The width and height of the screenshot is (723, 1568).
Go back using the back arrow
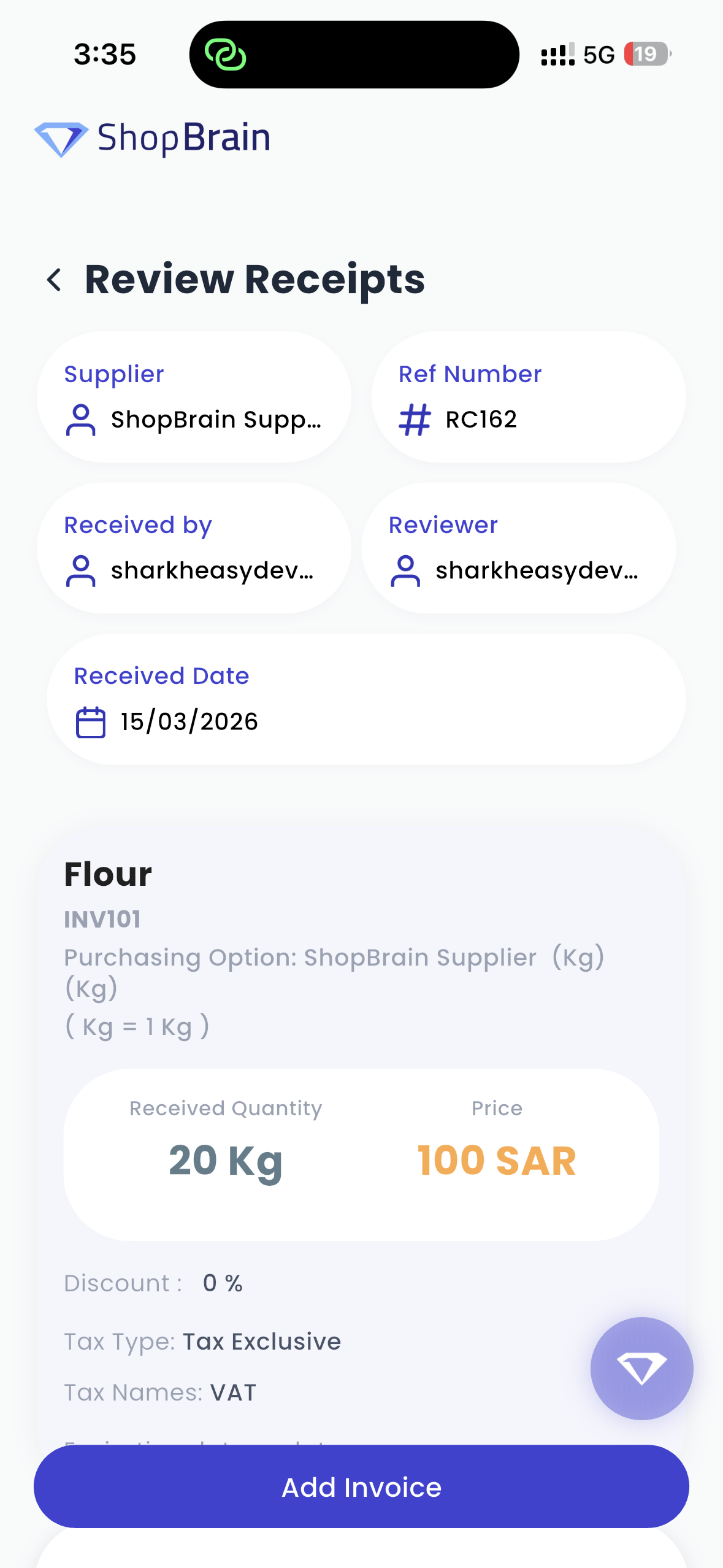(55, 279)
